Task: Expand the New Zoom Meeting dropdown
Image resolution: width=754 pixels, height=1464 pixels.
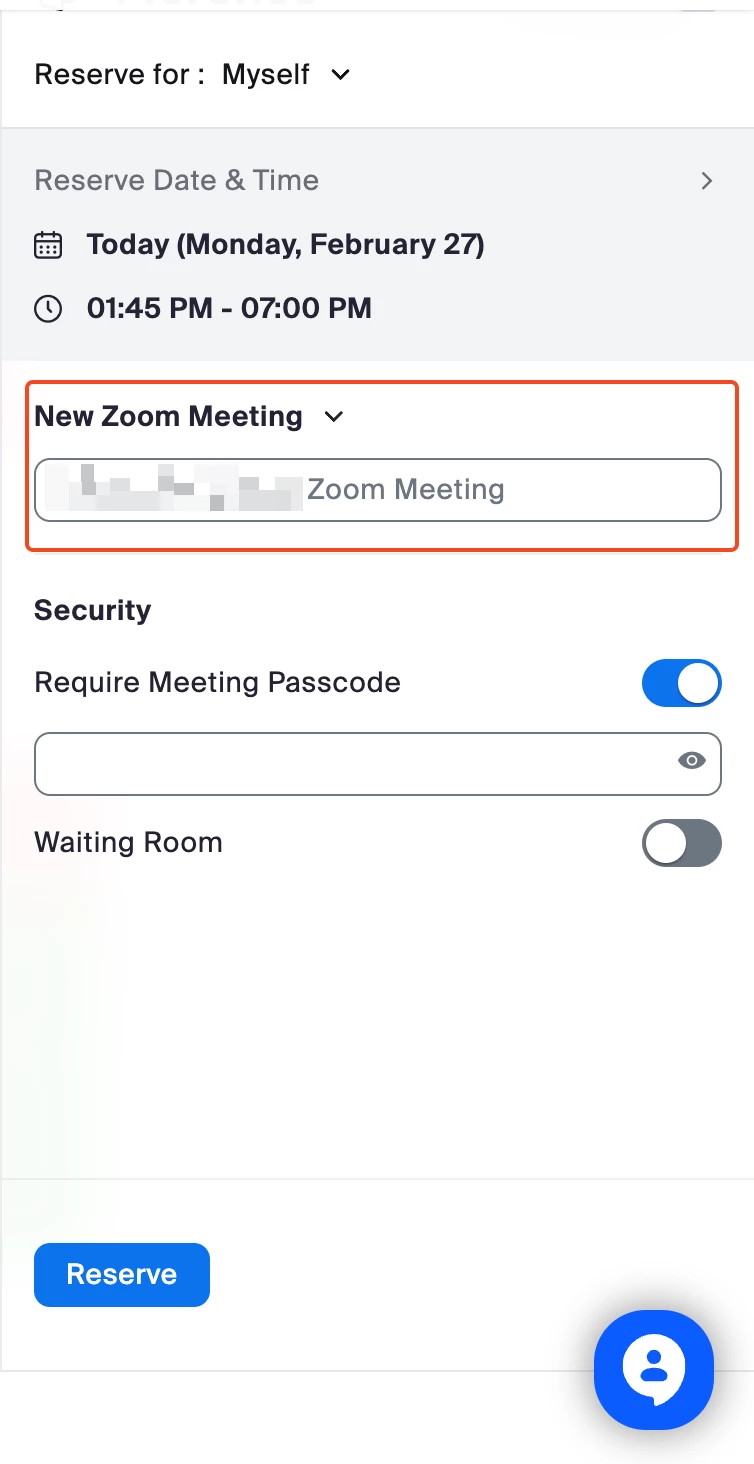Action: pos(334,417)
